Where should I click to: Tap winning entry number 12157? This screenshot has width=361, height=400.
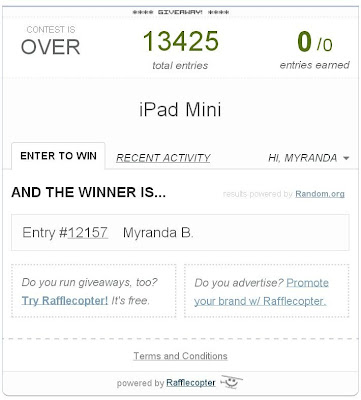click(88, 232)
